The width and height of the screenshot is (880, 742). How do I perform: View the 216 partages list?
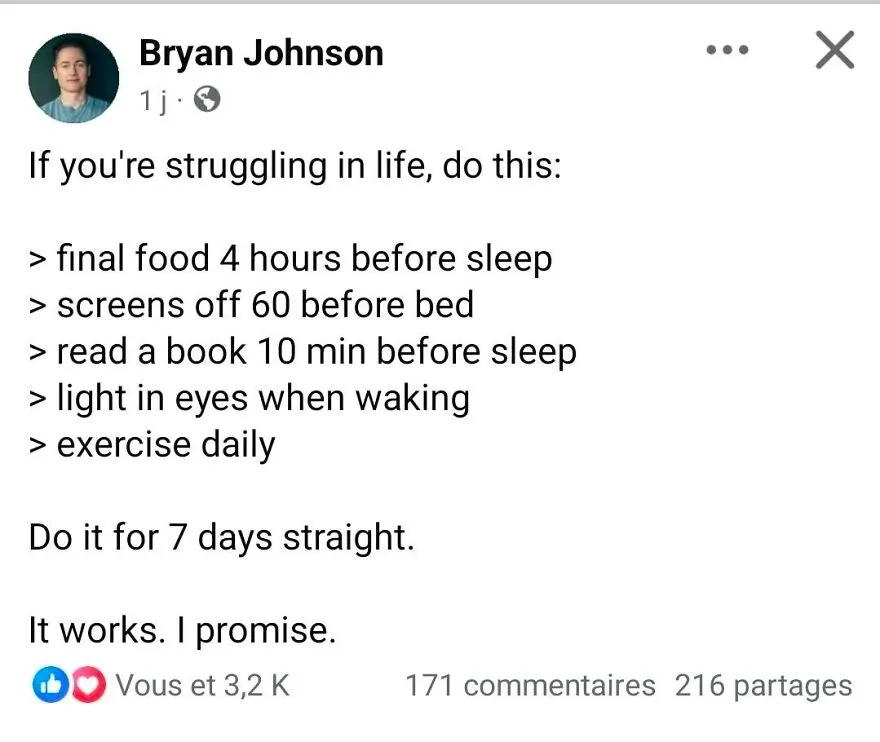tap(763, 686)
